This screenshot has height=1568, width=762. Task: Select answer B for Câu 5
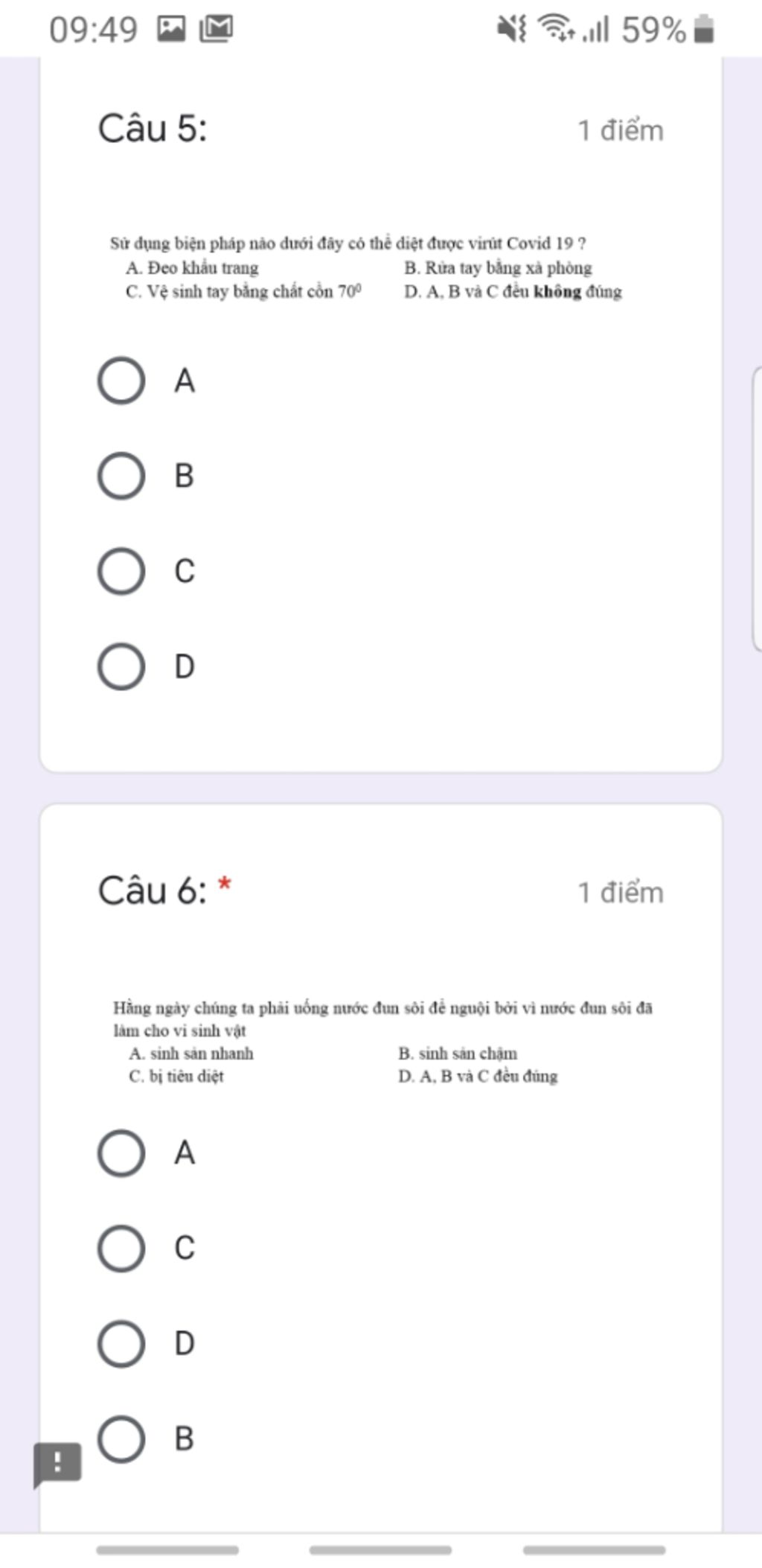(121, 476)
